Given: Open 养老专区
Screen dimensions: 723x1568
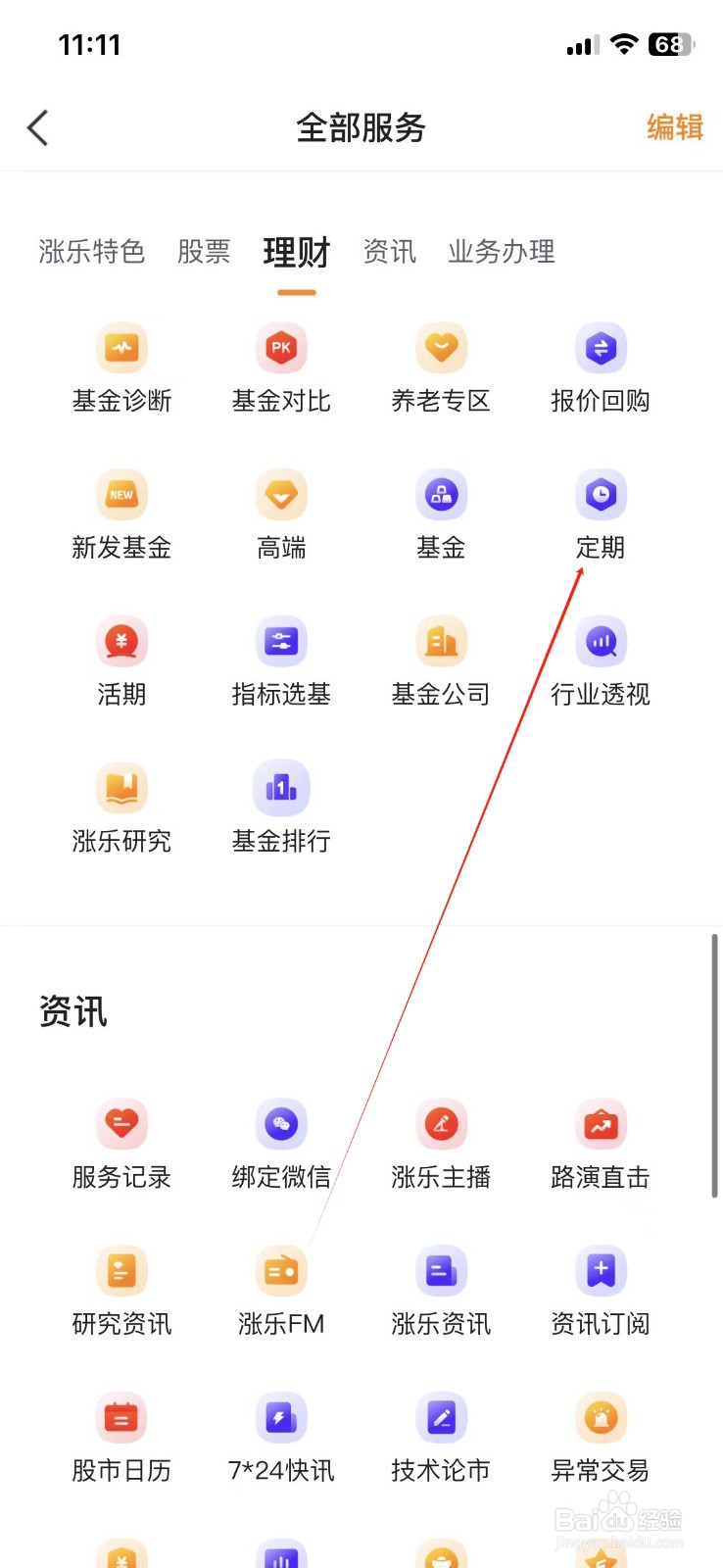Looking at the screenshot, I should pos(441,367).
